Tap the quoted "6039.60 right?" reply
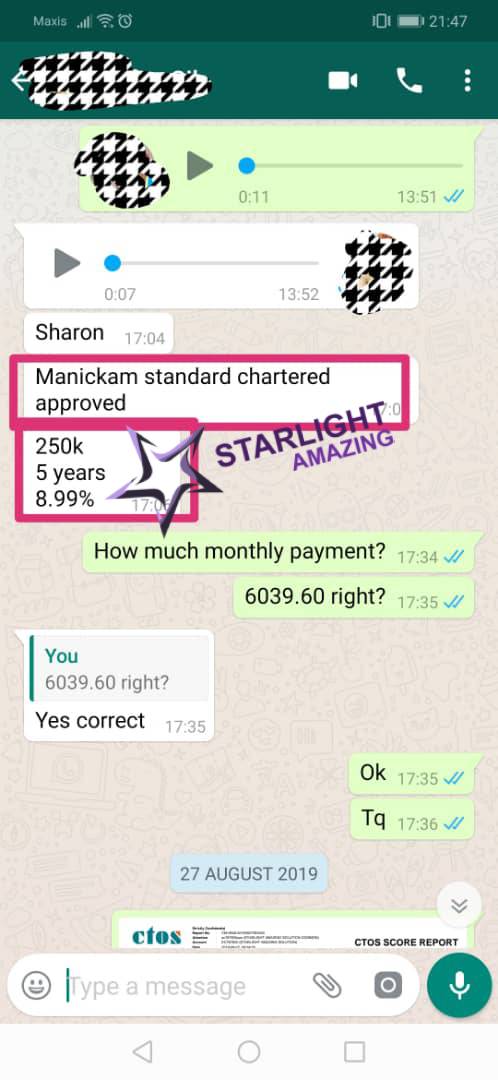This screenshot has width=498, height=1080. pos(119,669)
